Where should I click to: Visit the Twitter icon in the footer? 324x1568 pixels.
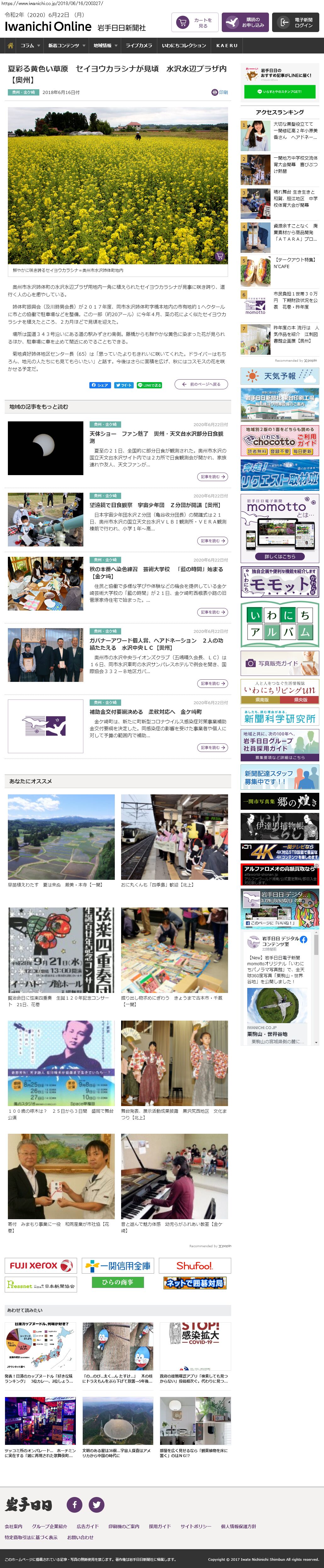pyautogui.click(x=96, y=1505)
